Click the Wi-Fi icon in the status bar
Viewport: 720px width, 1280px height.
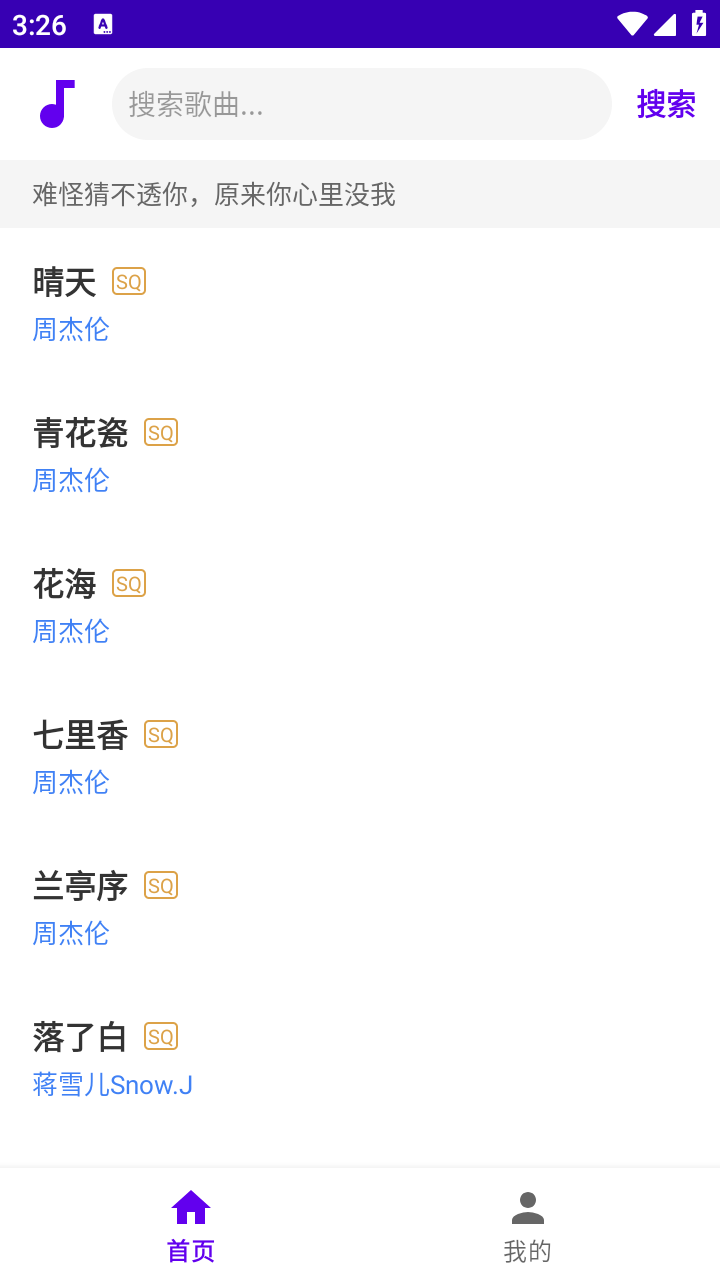631,25
